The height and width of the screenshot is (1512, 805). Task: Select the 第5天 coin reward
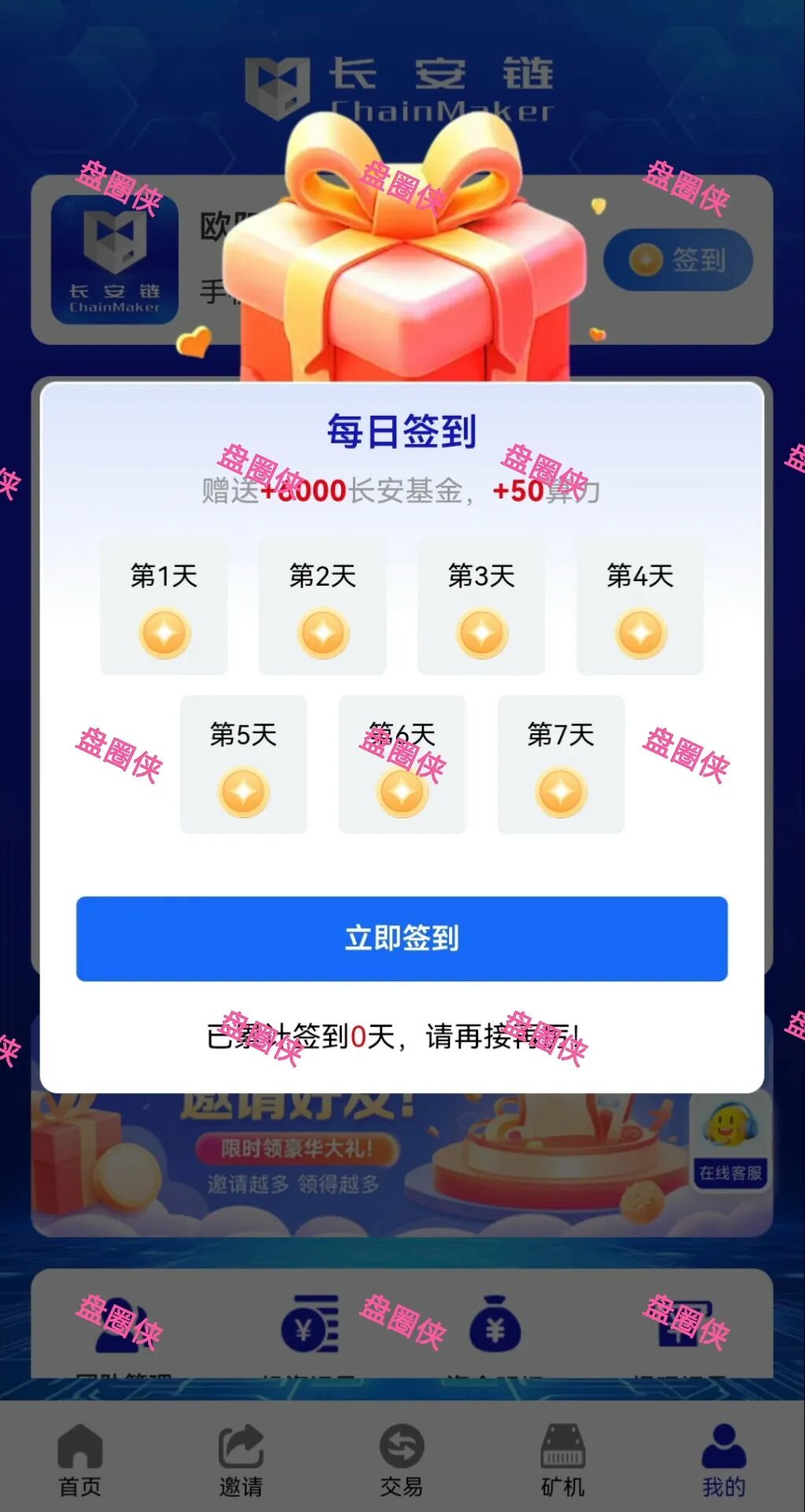[244, 794]
